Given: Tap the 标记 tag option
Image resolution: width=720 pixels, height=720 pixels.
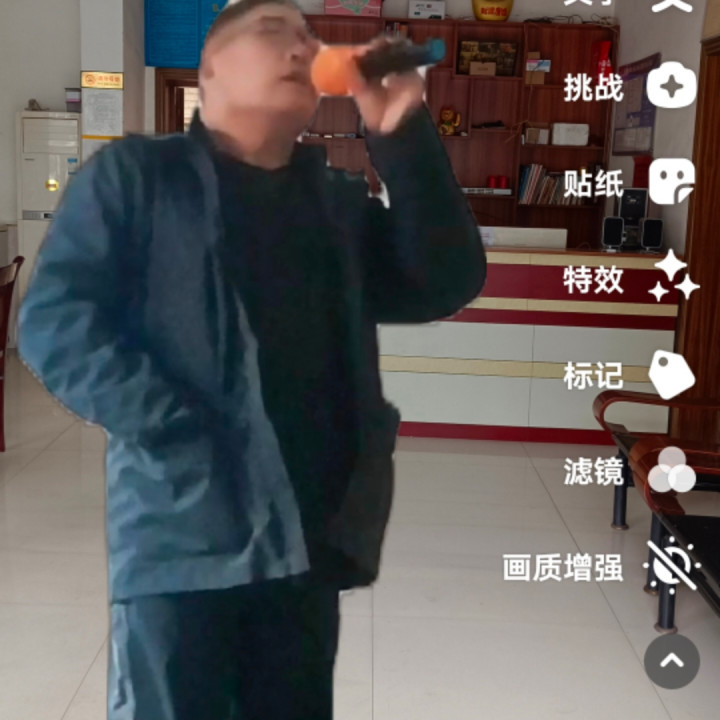Looking at the screenshot, I should (x=671, y=375).
